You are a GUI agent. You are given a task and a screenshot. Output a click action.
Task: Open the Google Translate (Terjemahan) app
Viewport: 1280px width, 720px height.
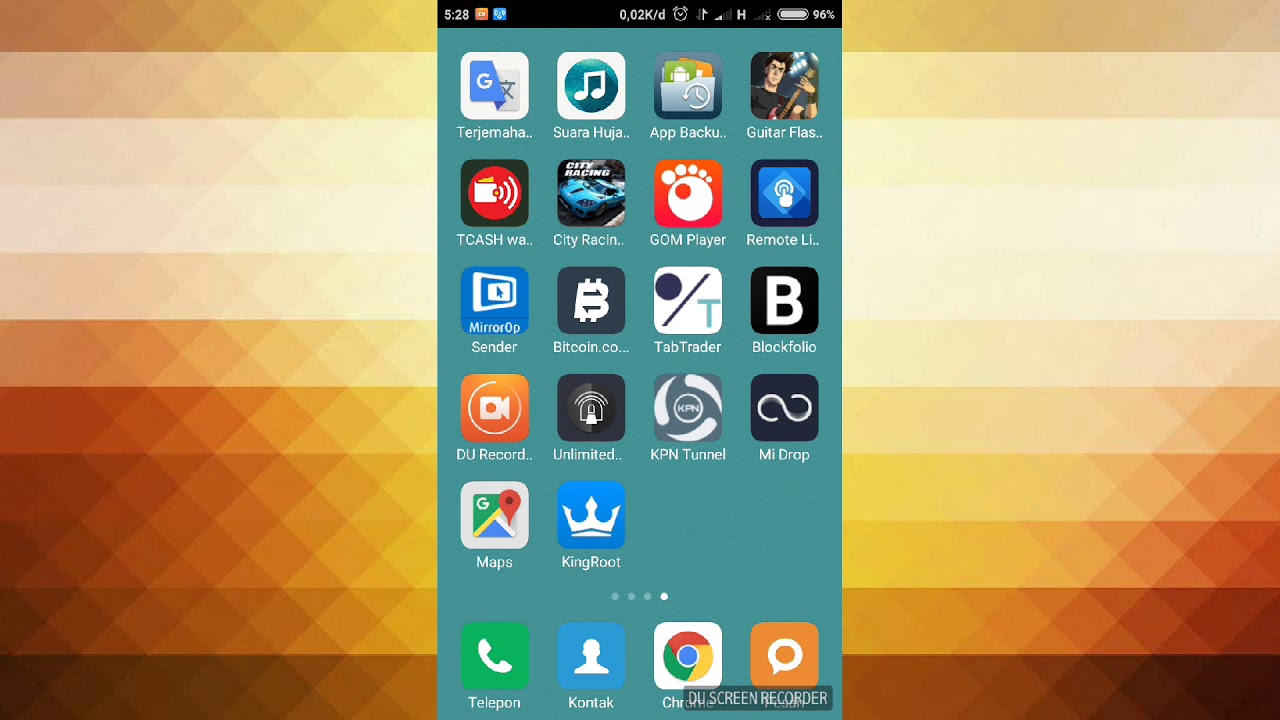coord(494,86)
